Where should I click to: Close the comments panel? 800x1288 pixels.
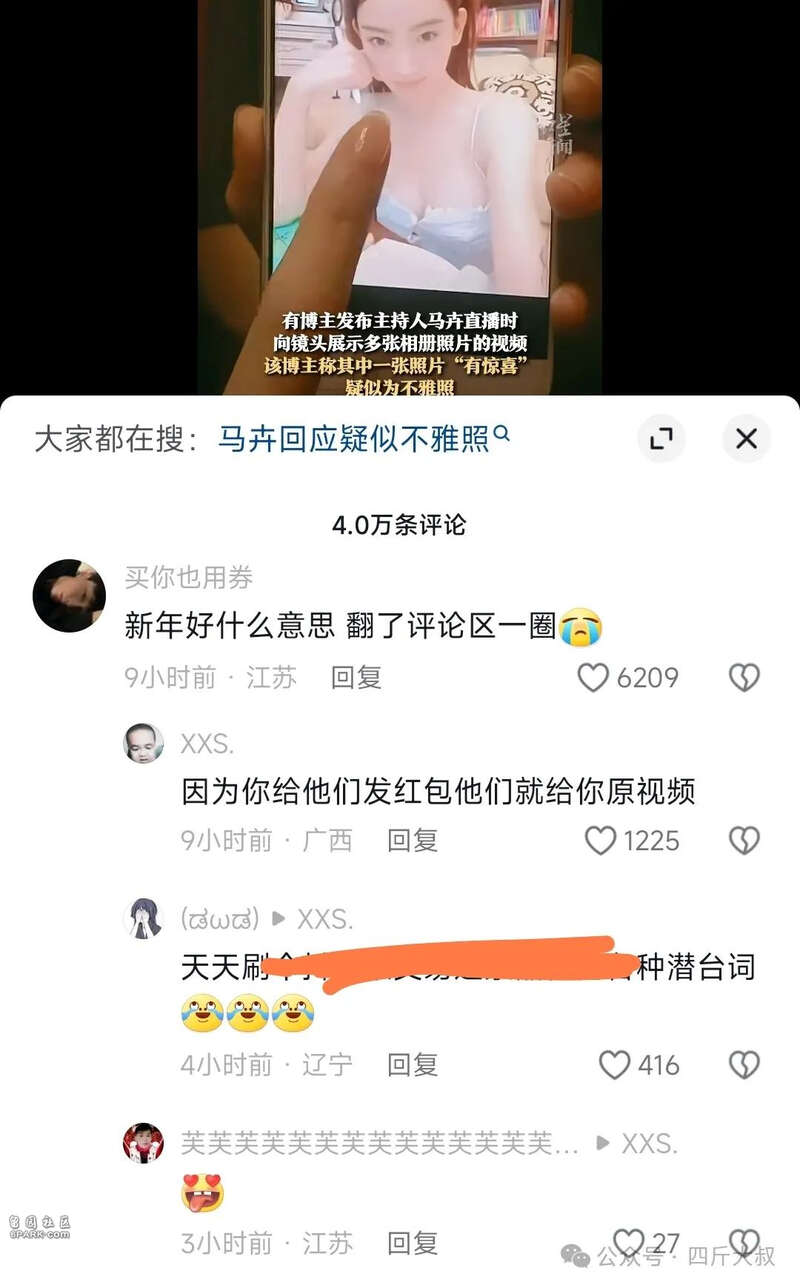tap(746, 438)
